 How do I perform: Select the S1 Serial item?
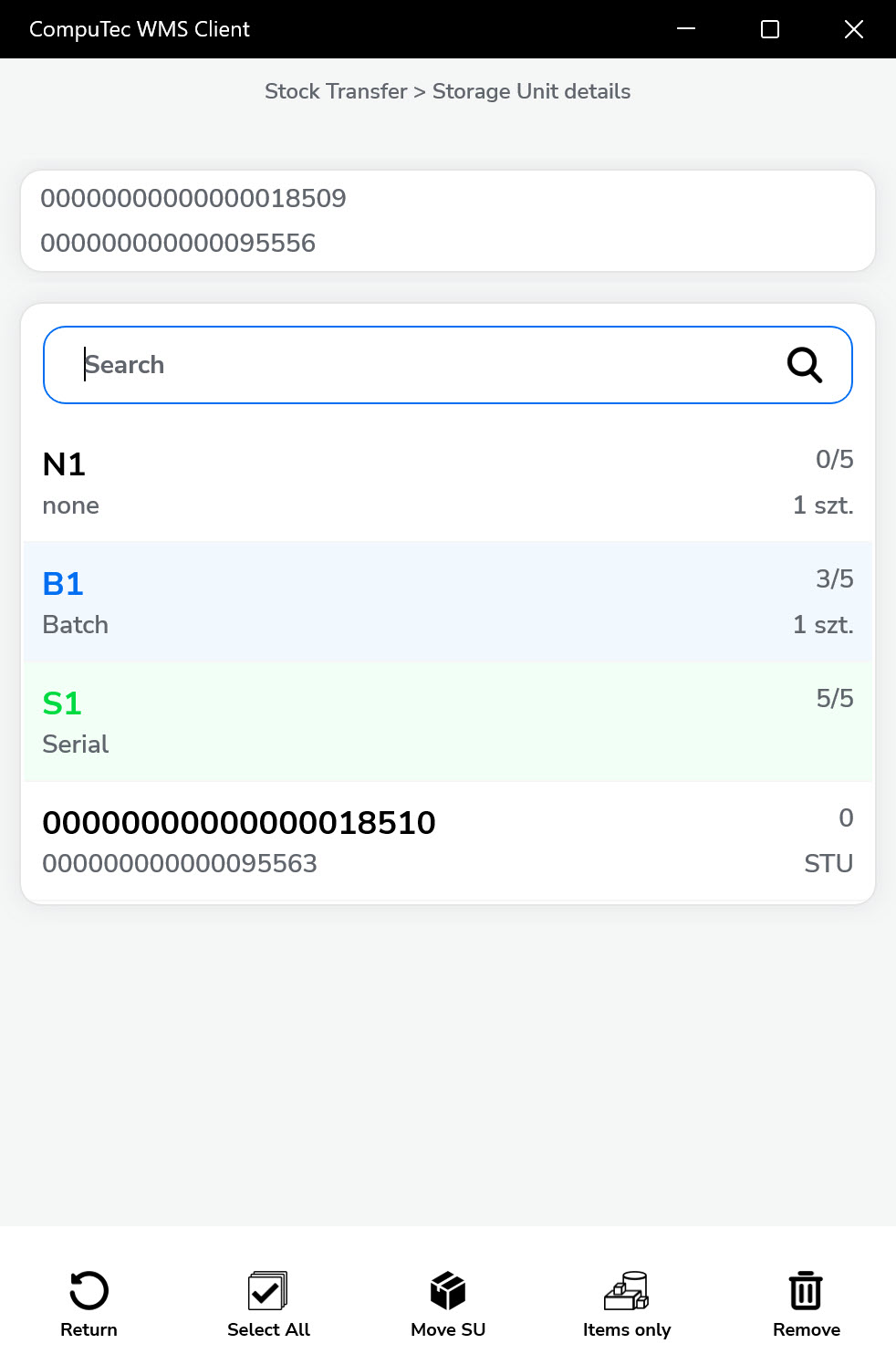[447, 722]
